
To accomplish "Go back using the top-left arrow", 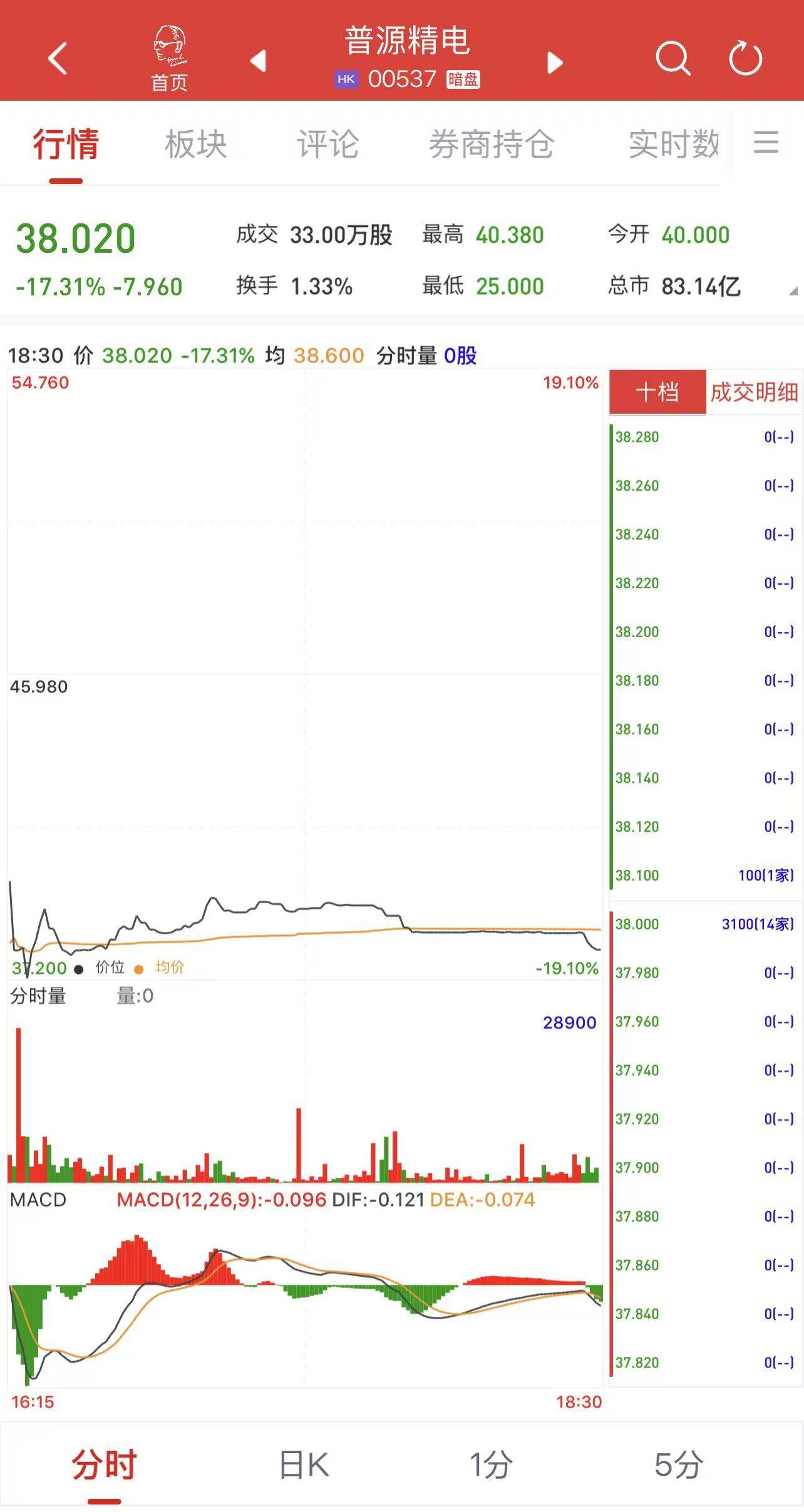I will pyautogui.click(x=58, y=59).
